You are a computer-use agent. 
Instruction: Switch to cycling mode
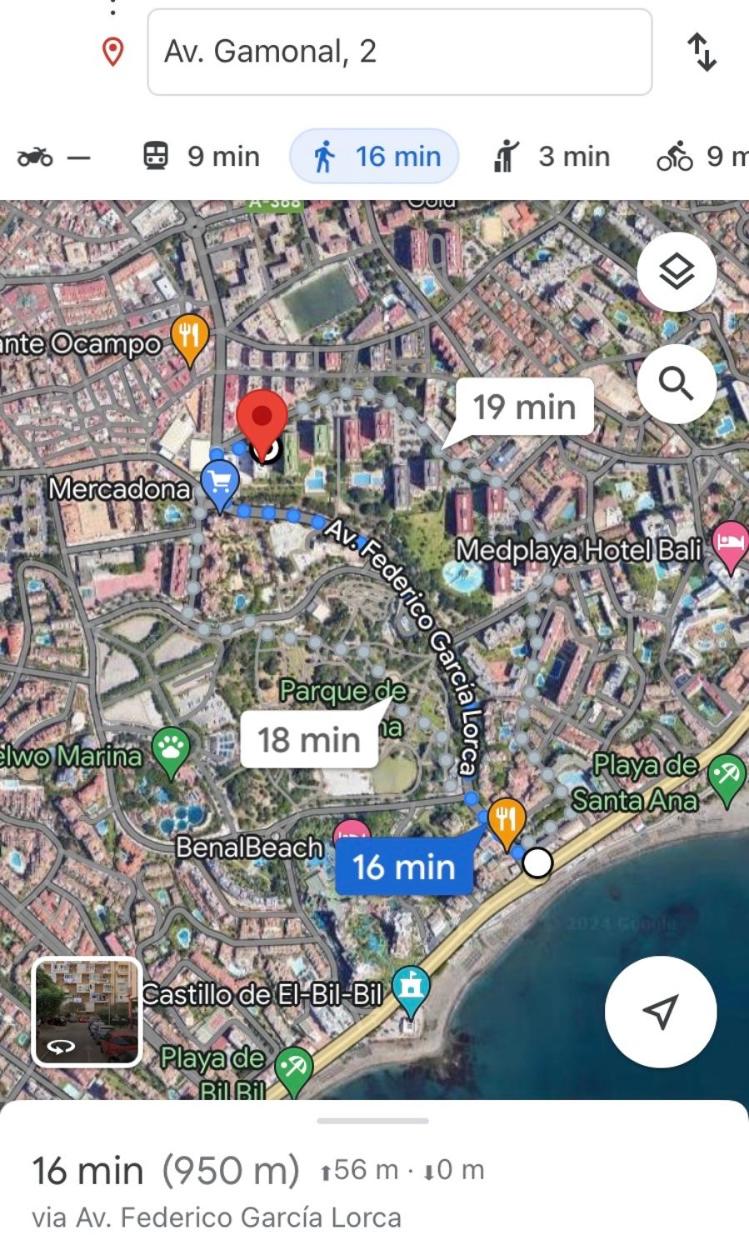(x=702, y=157)
